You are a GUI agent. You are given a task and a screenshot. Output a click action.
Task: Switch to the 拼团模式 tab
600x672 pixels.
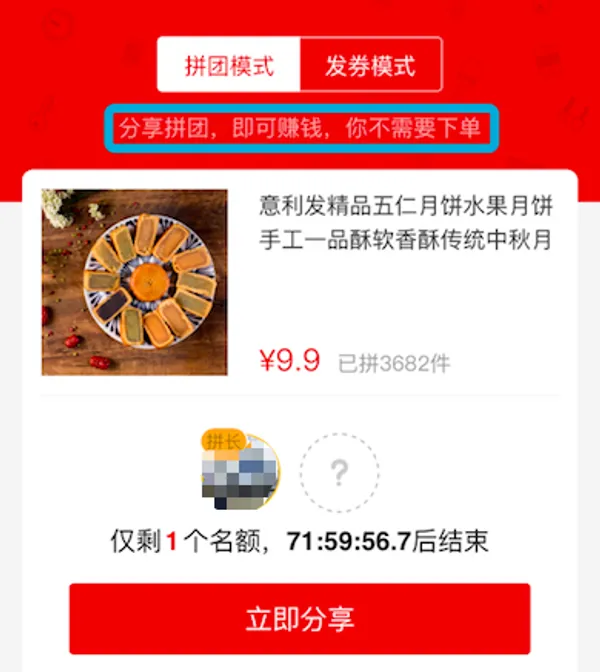pyautogui.click(x=229, y=66)
